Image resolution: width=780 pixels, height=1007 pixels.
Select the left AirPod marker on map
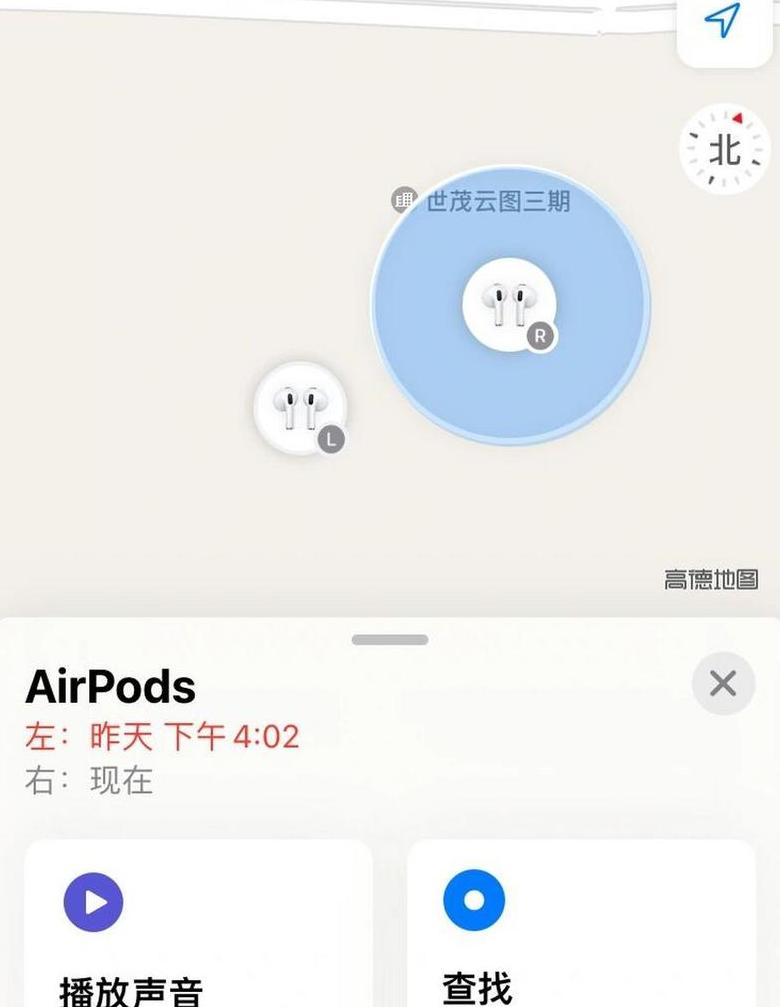click(x=300, y=408)
